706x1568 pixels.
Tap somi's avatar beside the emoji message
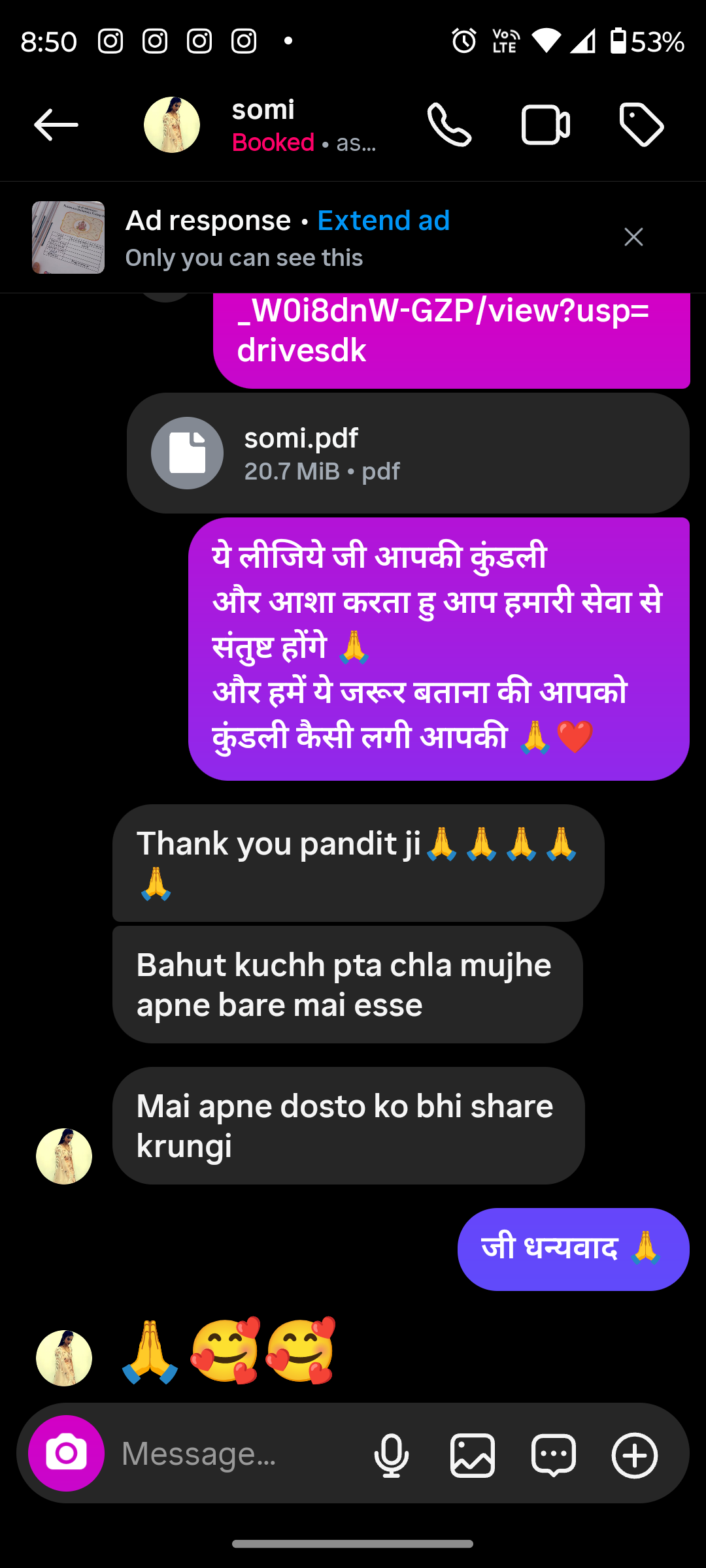(x=64, y=1358)
